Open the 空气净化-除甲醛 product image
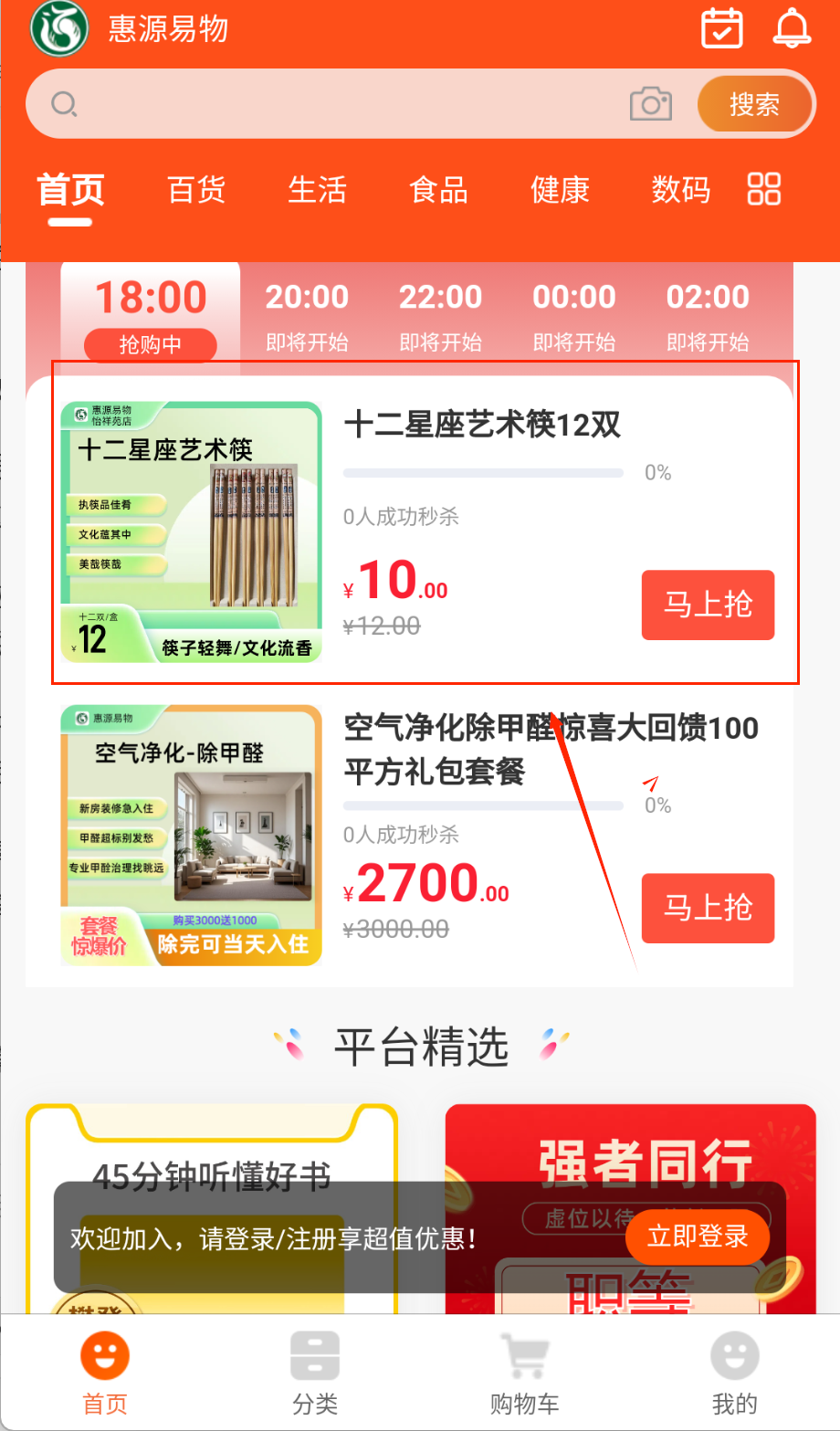This screenshot has height=1431, width=840. (x=191, y=835)
